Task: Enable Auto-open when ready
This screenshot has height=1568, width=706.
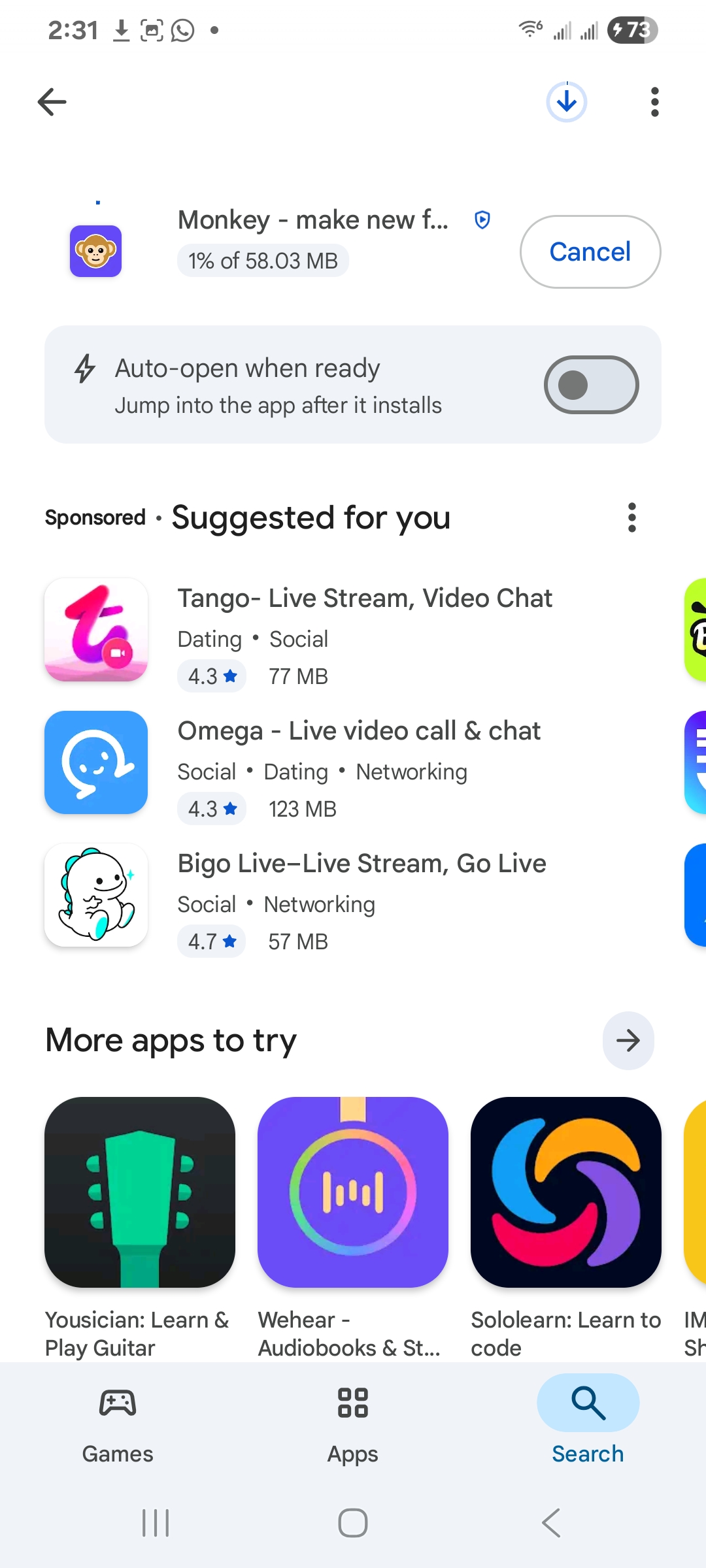Action: [x=590, y=384]
